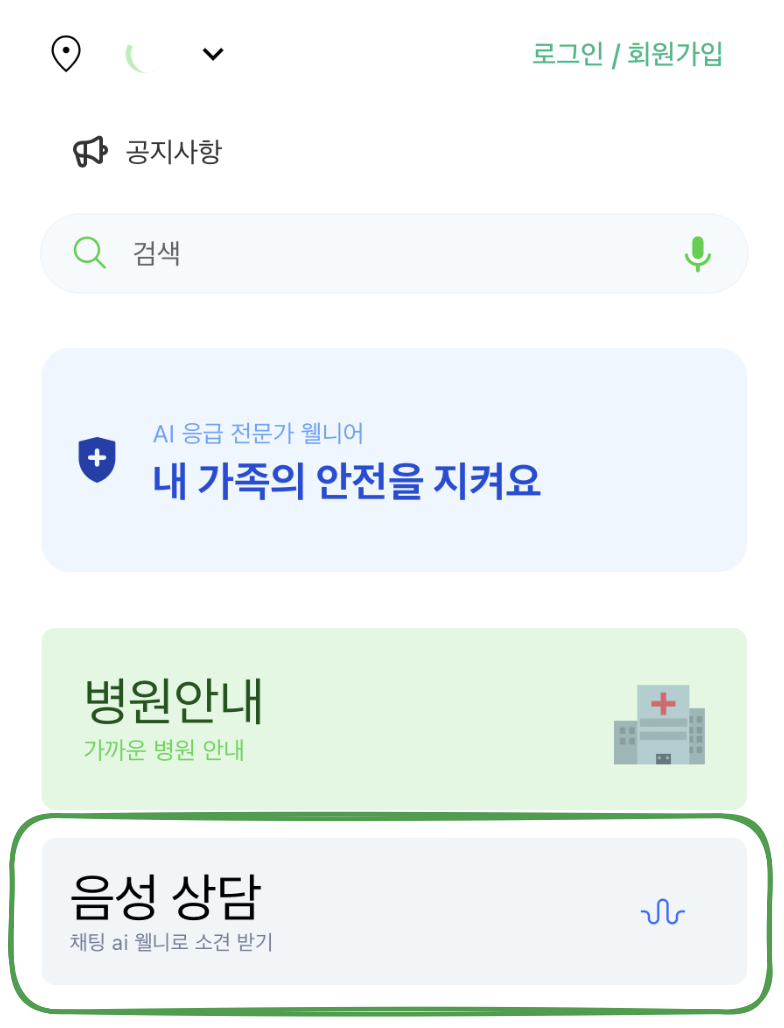Select the 음성 상담 card
The height and width of the screenshot is (1028, 784).
coord(394,910)
